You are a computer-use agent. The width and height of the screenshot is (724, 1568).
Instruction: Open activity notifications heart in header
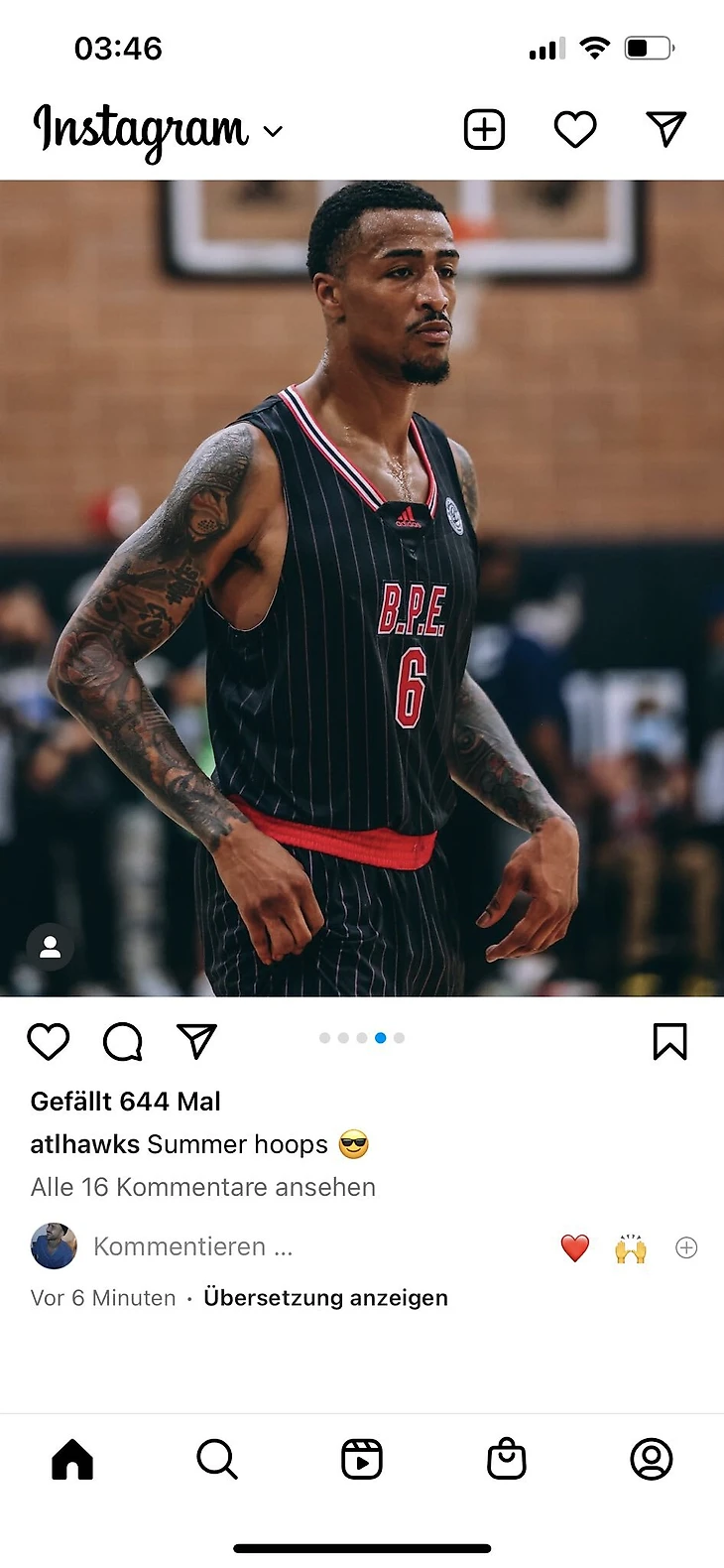coord(574,130)
